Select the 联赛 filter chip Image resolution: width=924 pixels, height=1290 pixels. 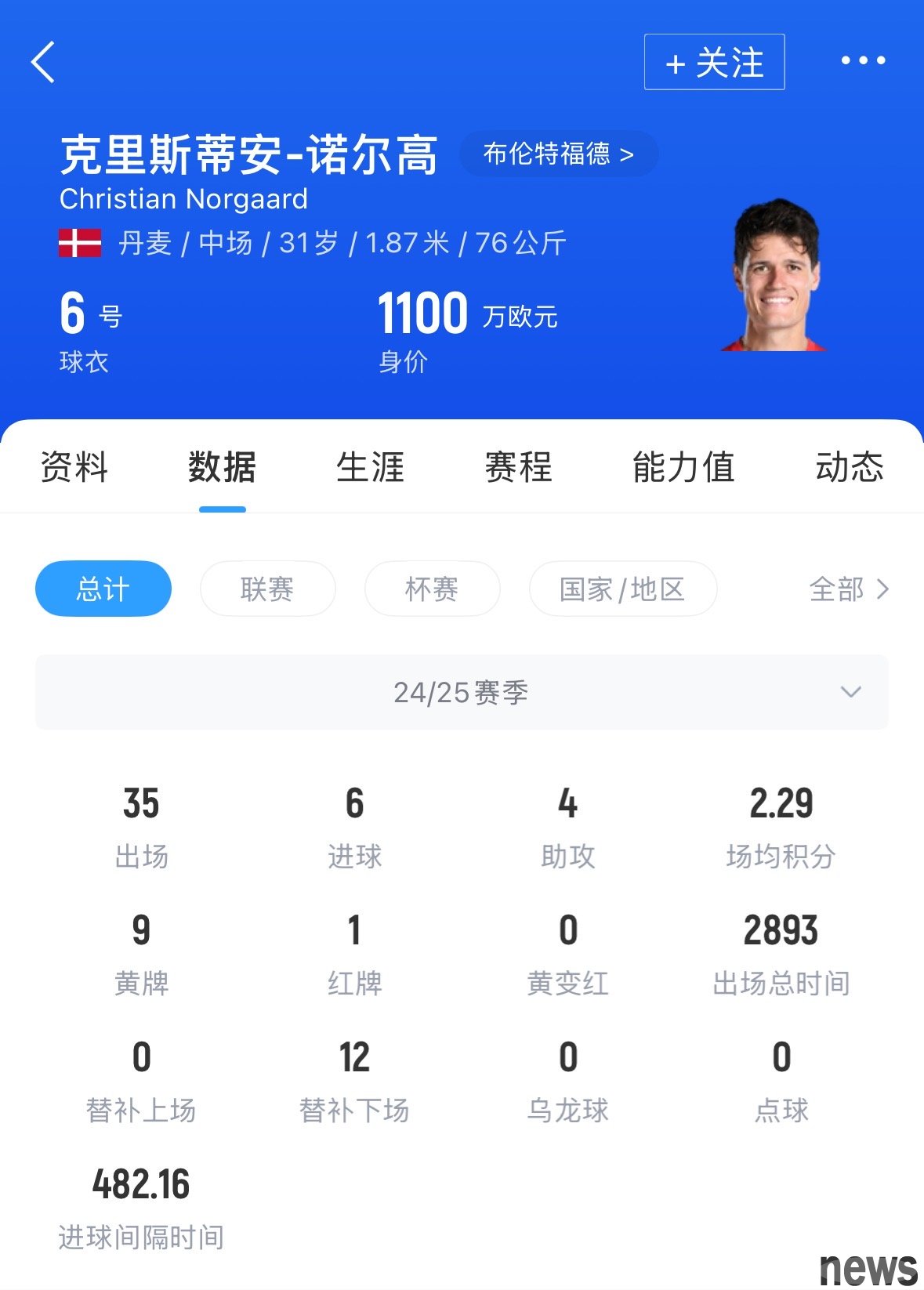tap(267, 589)
